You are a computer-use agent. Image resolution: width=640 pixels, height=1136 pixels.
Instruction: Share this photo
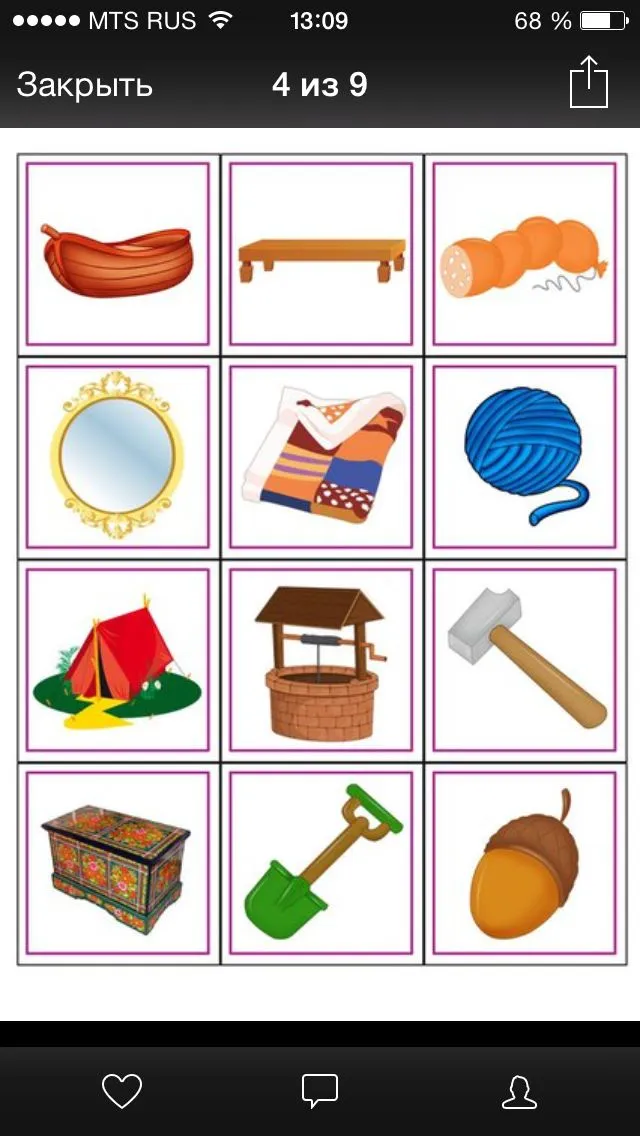pos(588,81)
